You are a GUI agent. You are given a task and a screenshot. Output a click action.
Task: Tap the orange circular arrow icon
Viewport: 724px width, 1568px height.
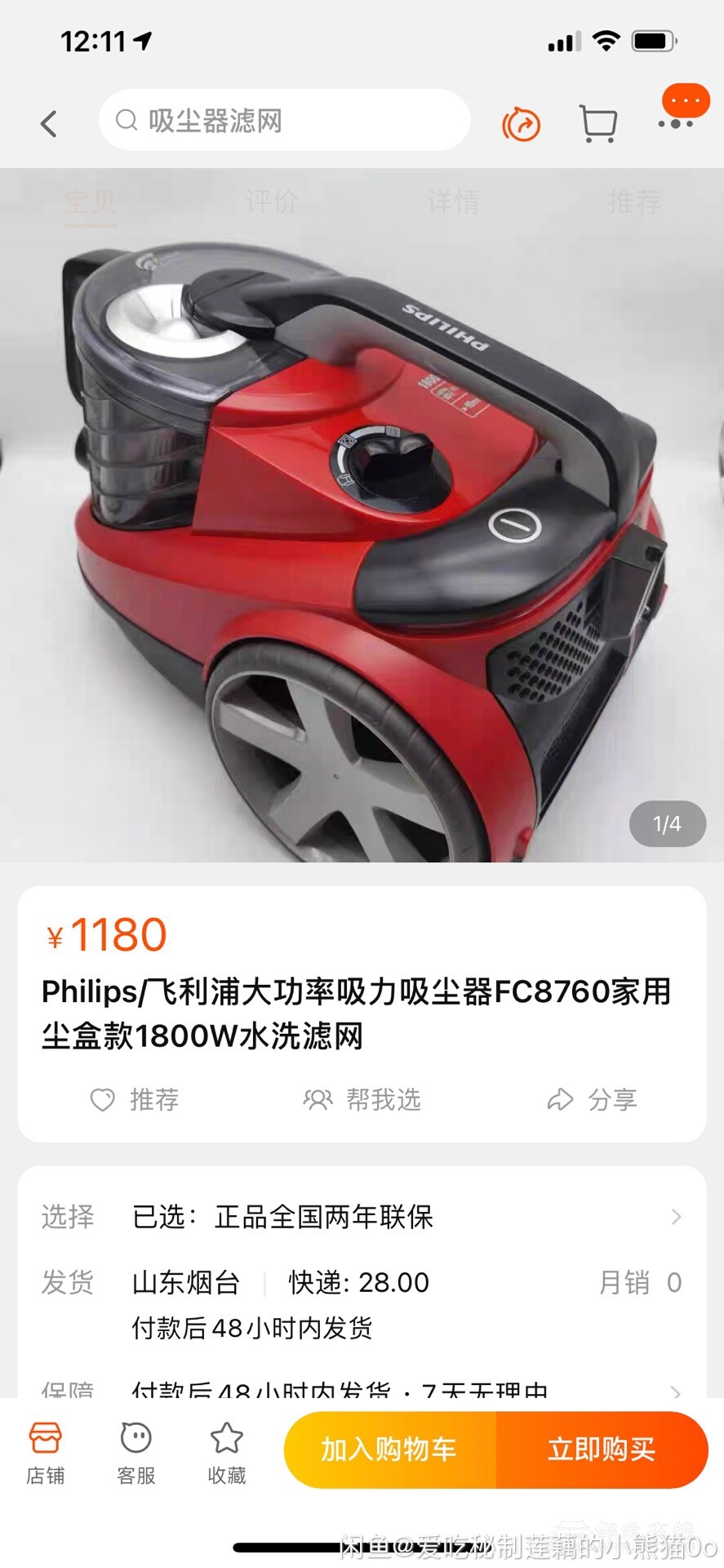(521, 124)
